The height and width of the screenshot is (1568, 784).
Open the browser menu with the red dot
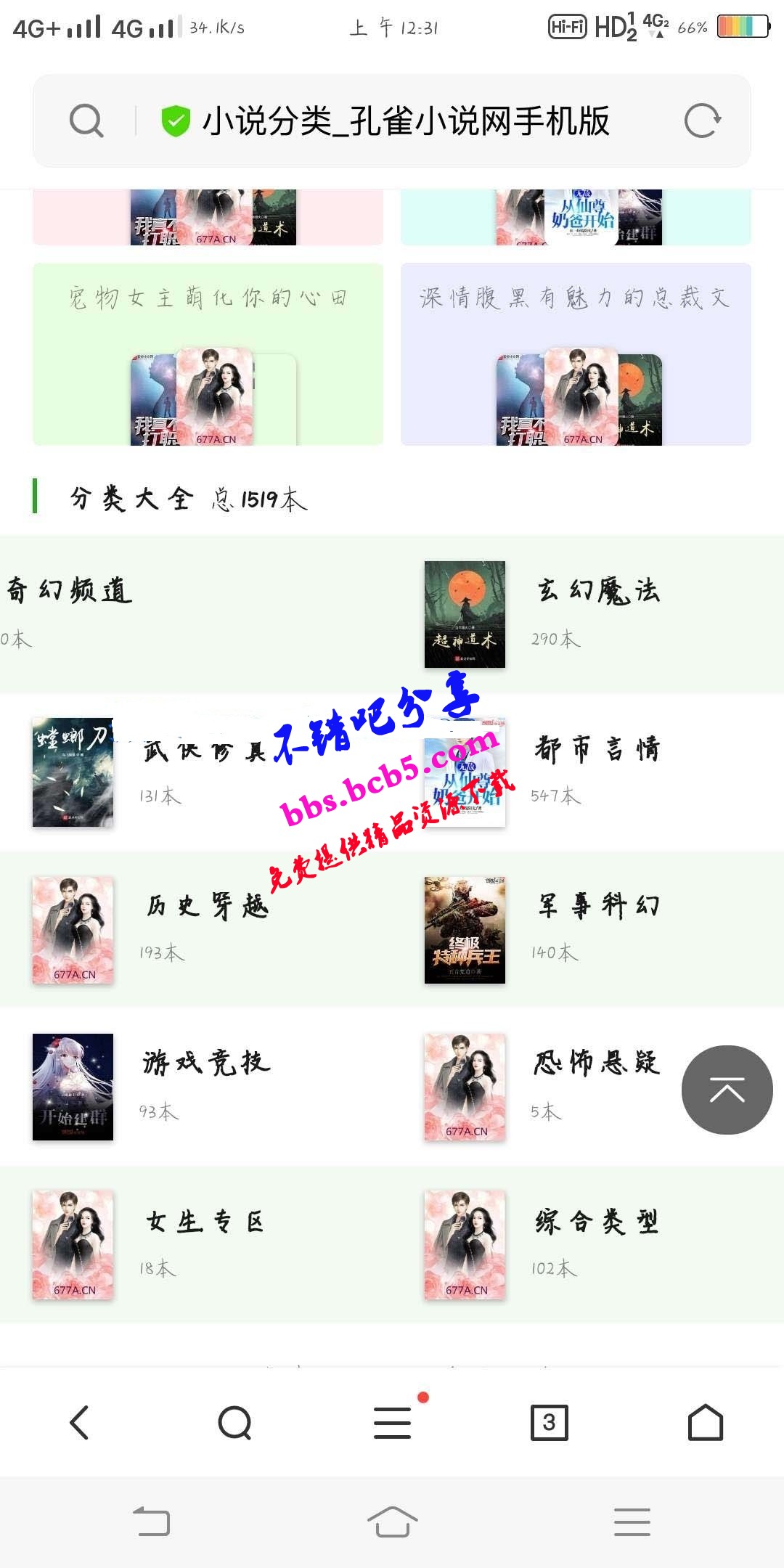tap(393, 1422)
